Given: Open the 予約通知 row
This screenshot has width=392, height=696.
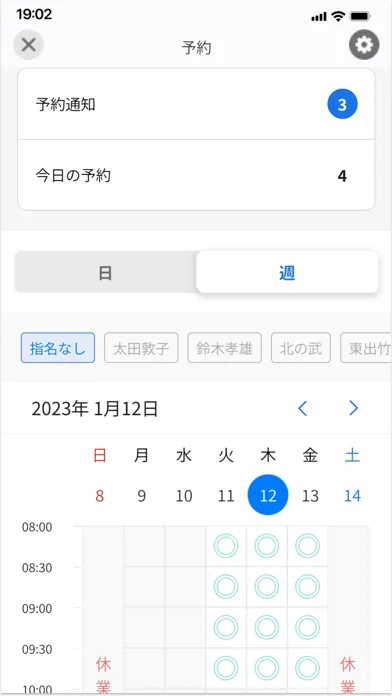Looking at the screenshot, I should click(196, 105).
